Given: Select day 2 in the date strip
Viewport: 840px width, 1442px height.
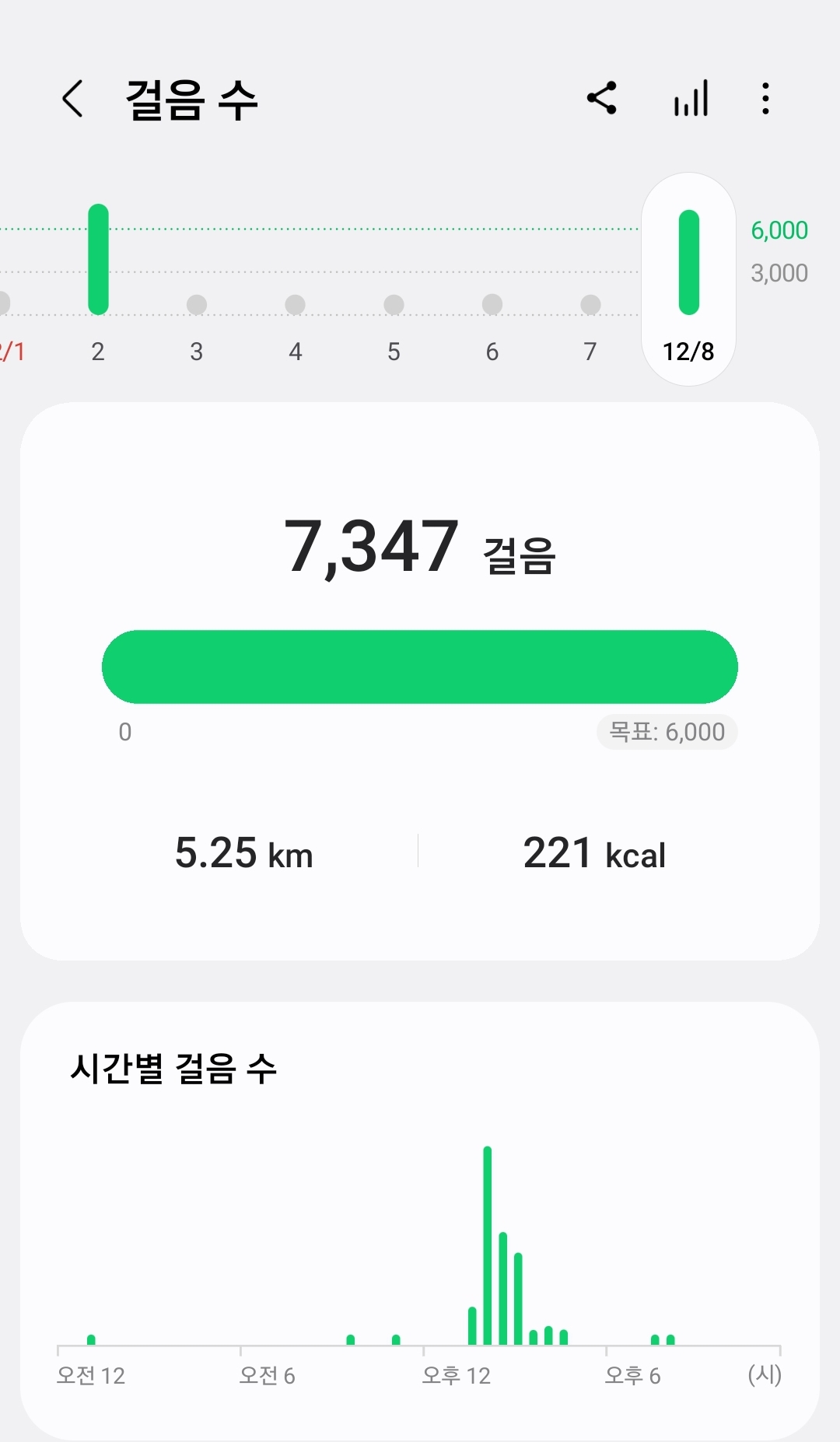Looking at the screenshot, I should tap(98, 280).
